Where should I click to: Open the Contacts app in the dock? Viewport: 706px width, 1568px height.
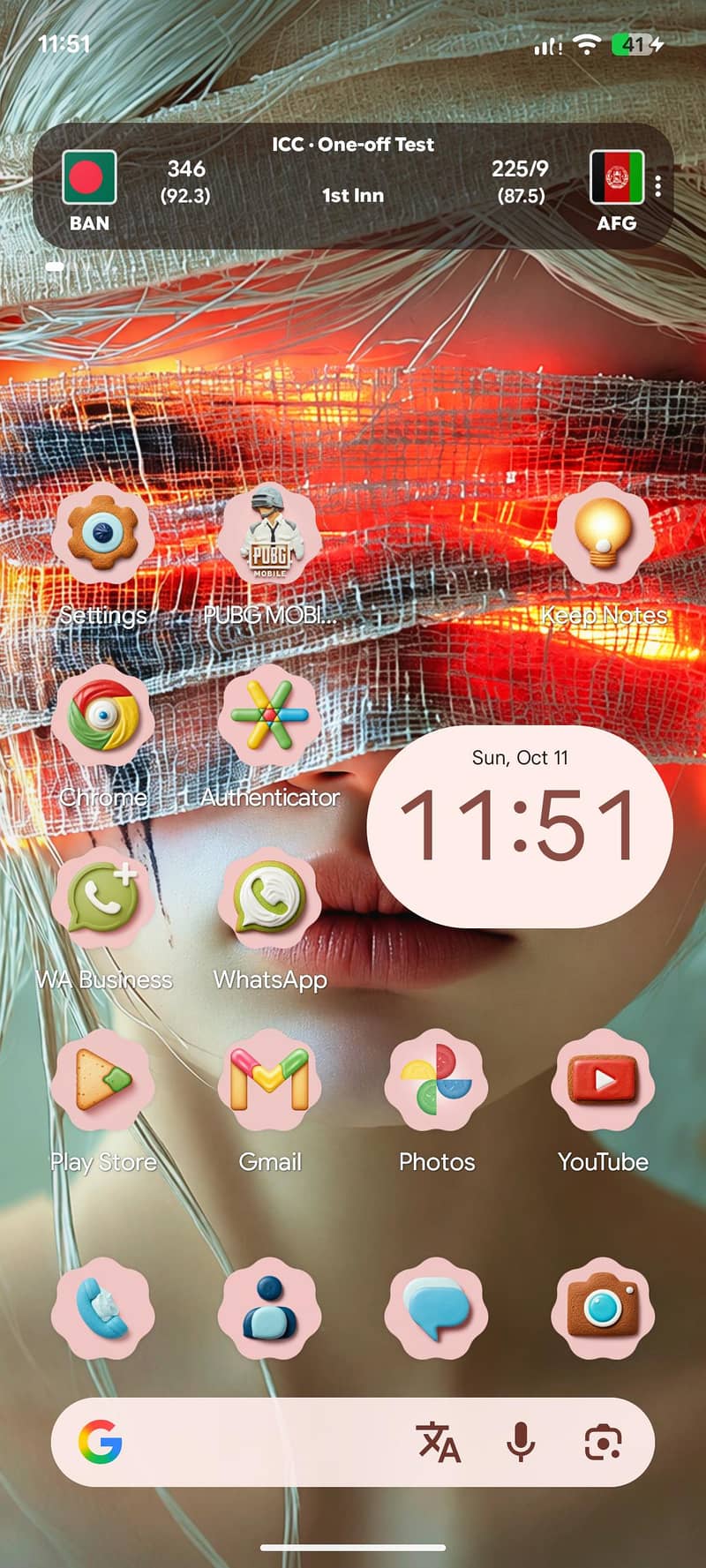pos(270,1309)
